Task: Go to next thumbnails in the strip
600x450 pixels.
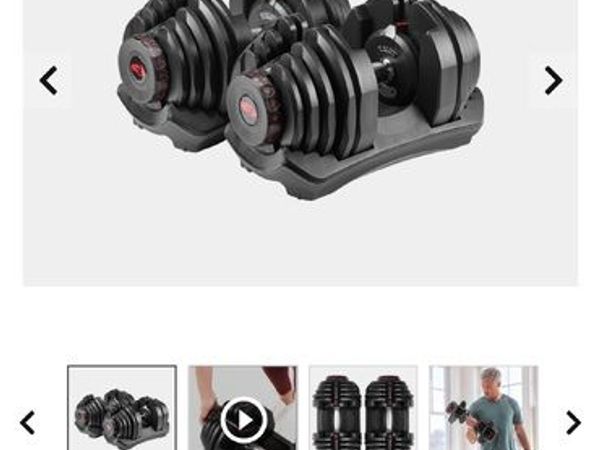Action: (x=573, y=422)
